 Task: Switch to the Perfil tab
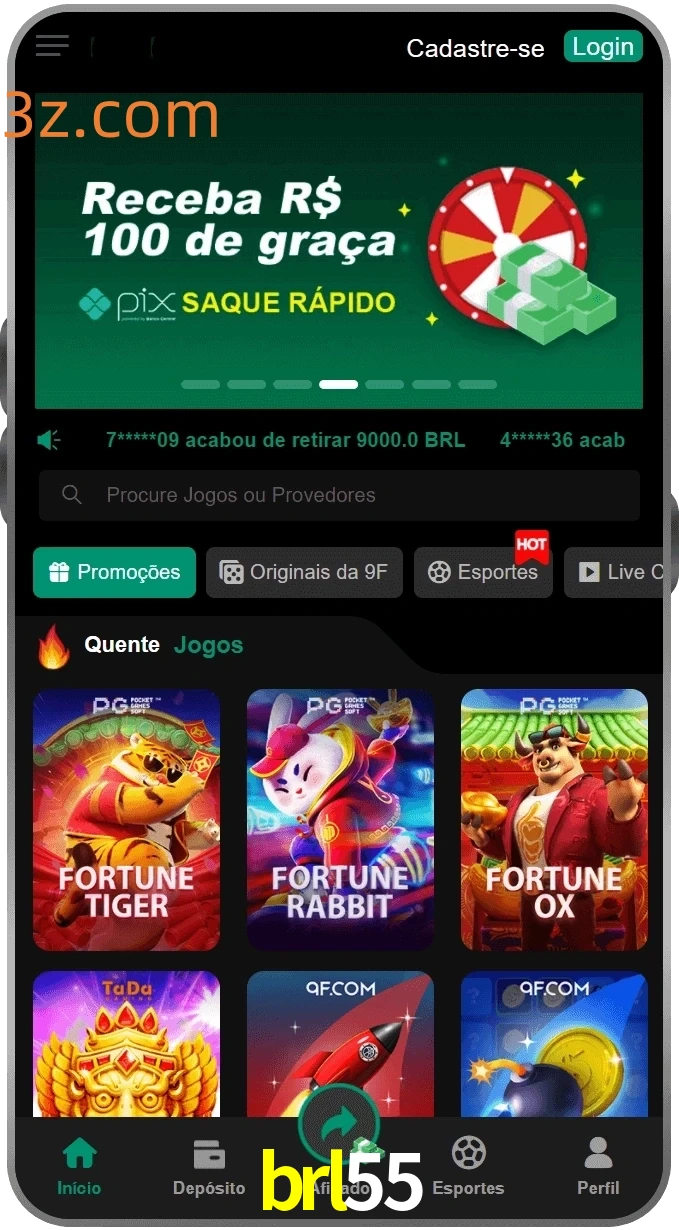click(598, 1167)
